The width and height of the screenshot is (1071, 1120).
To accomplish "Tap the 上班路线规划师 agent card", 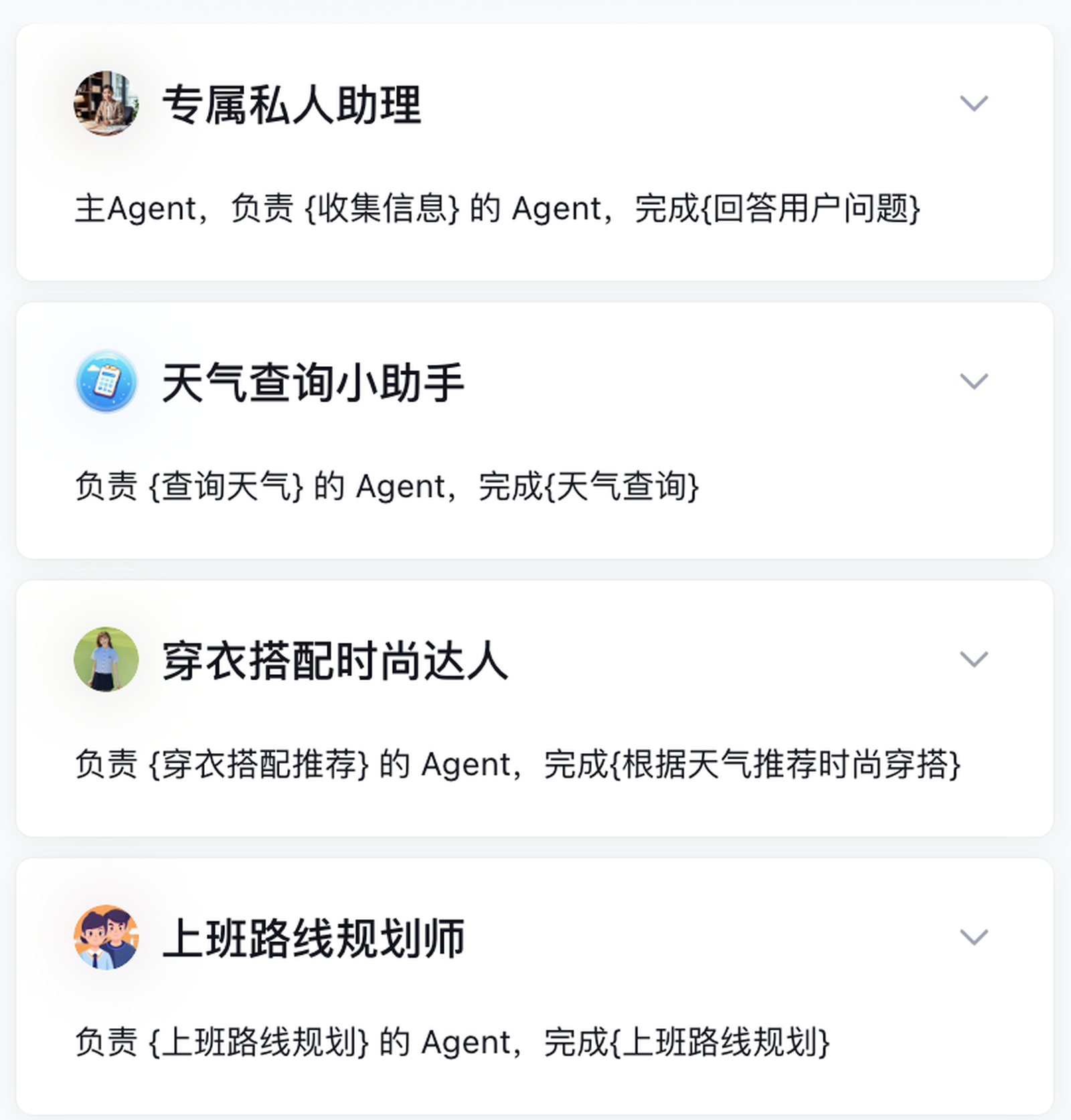I will [x=313, y=939].
